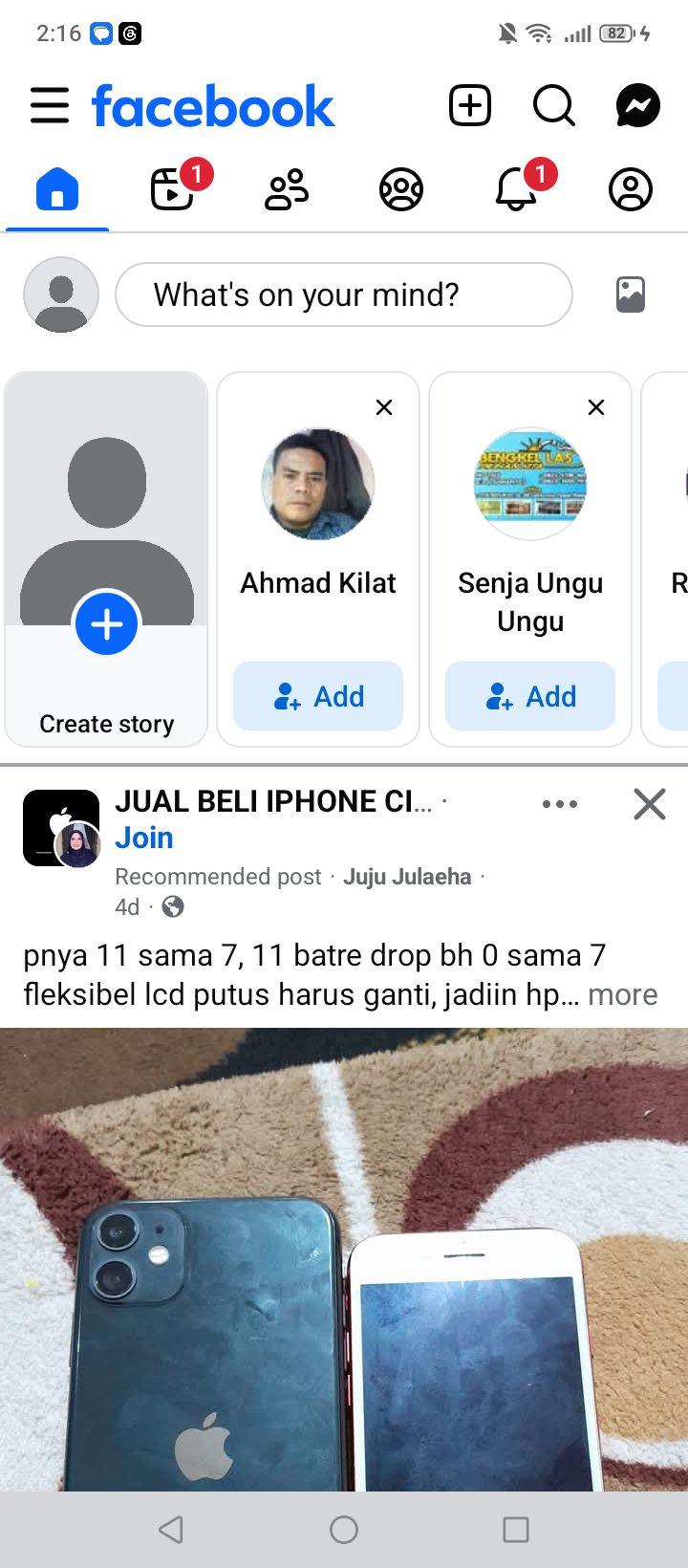
Task: Open Facebook search
Action: [554, 105]
